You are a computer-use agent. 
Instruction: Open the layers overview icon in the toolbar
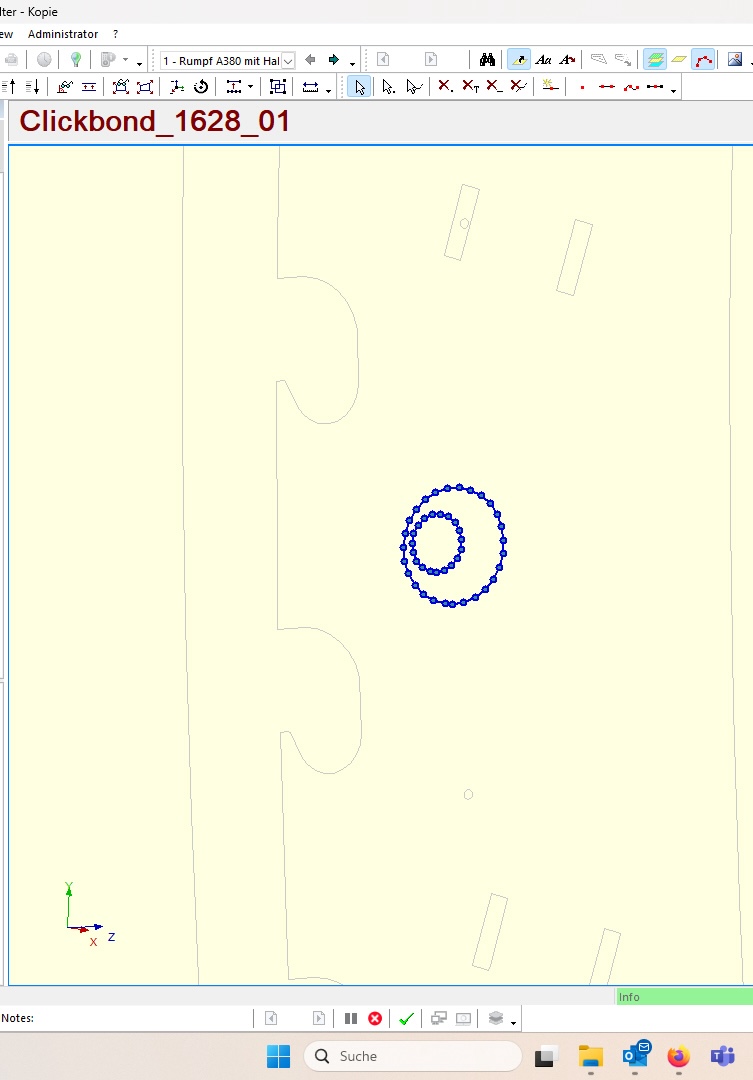655,59
